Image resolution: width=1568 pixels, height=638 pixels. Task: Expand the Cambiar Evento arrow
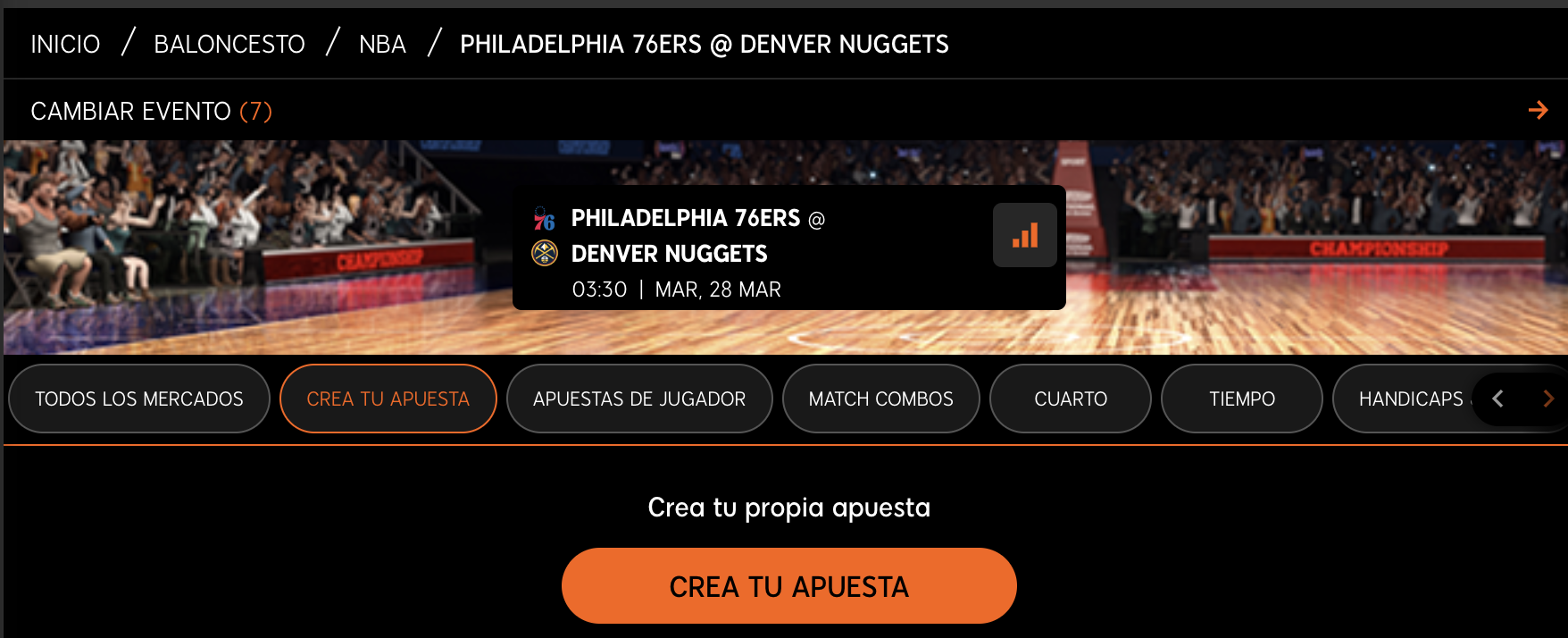coord(1538,110)
